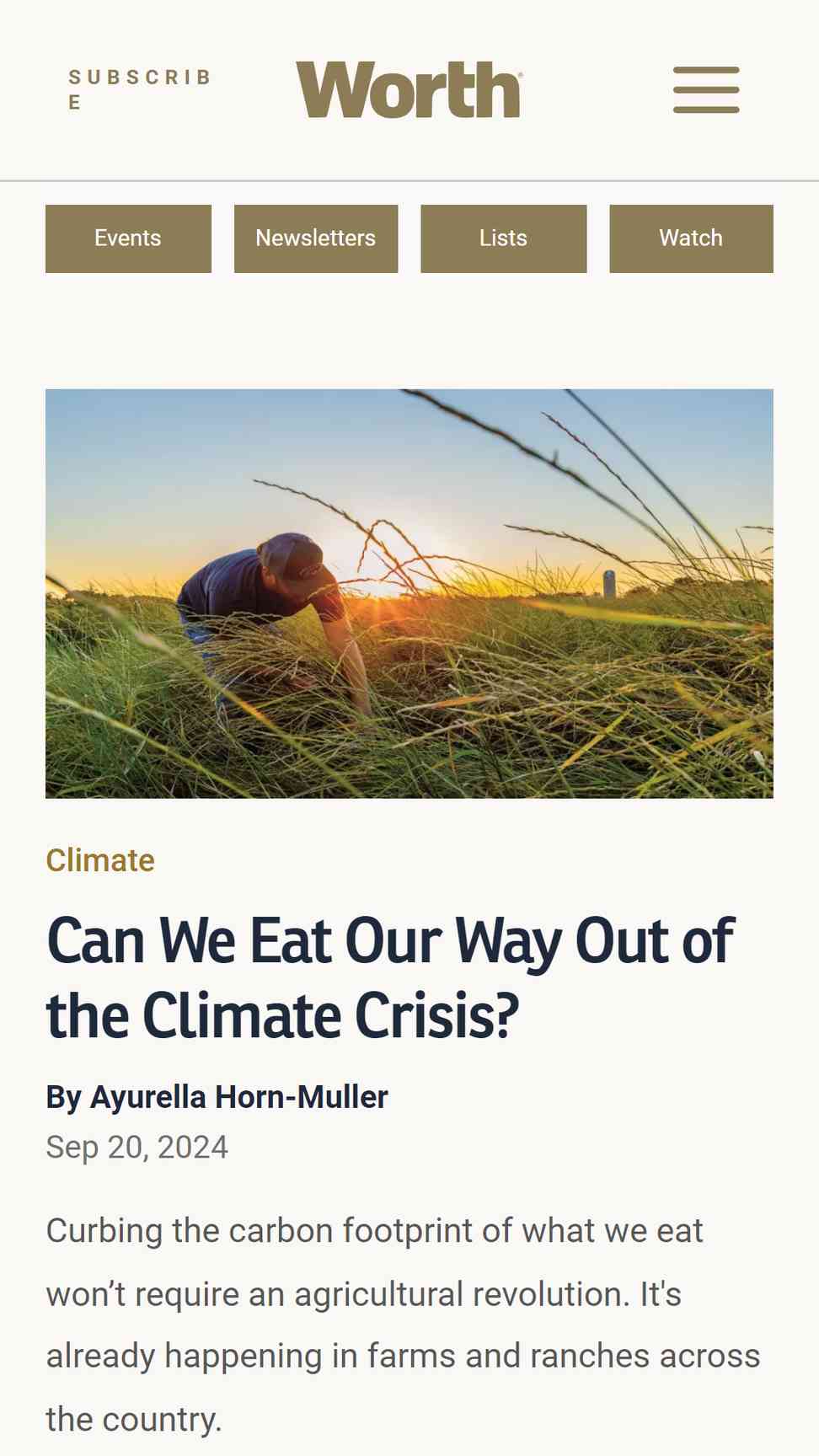
Task: Open the article headline about climate crisis
Action: [x=390, y=977]
